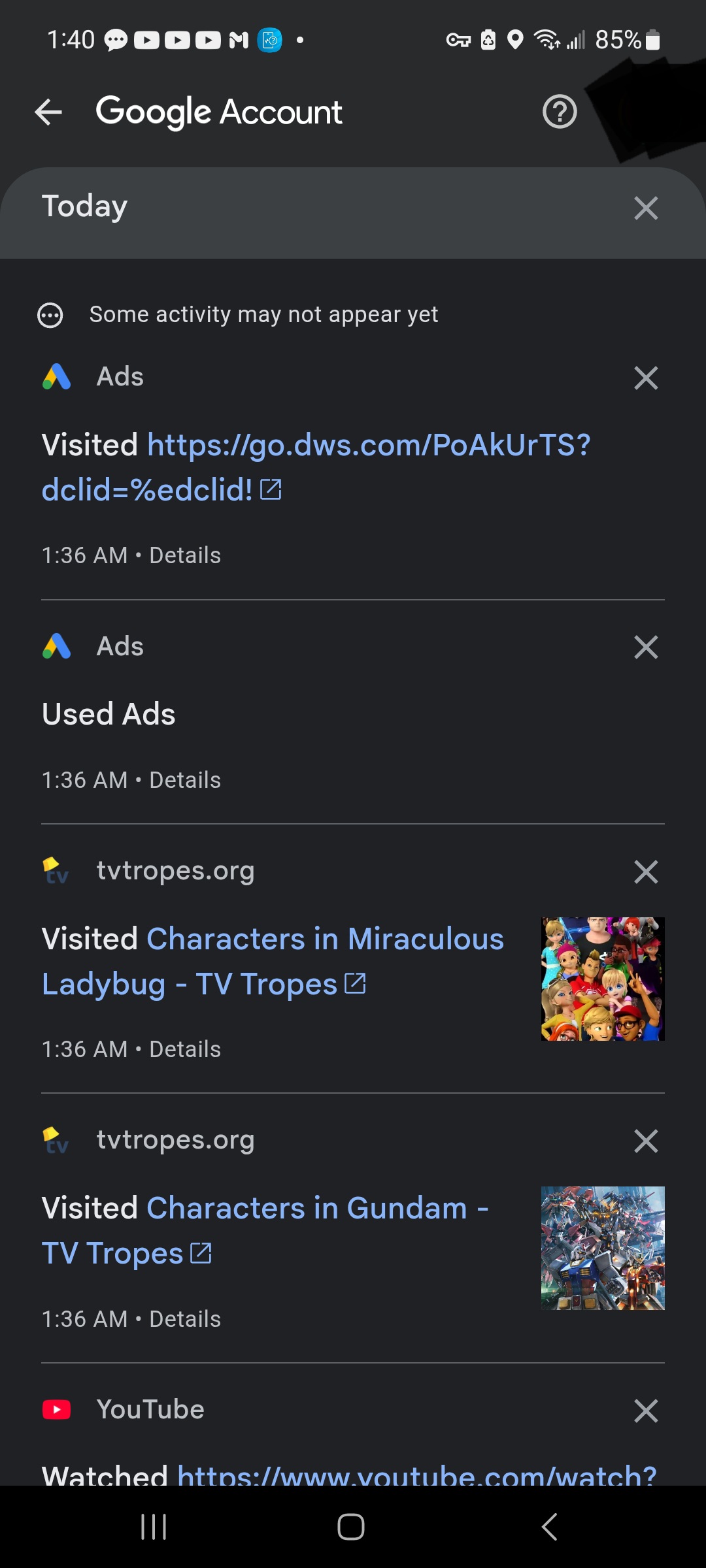
Task: Tap the Miraculous Ladybug characters thumbnail
Action: click(x=602, y=979)
